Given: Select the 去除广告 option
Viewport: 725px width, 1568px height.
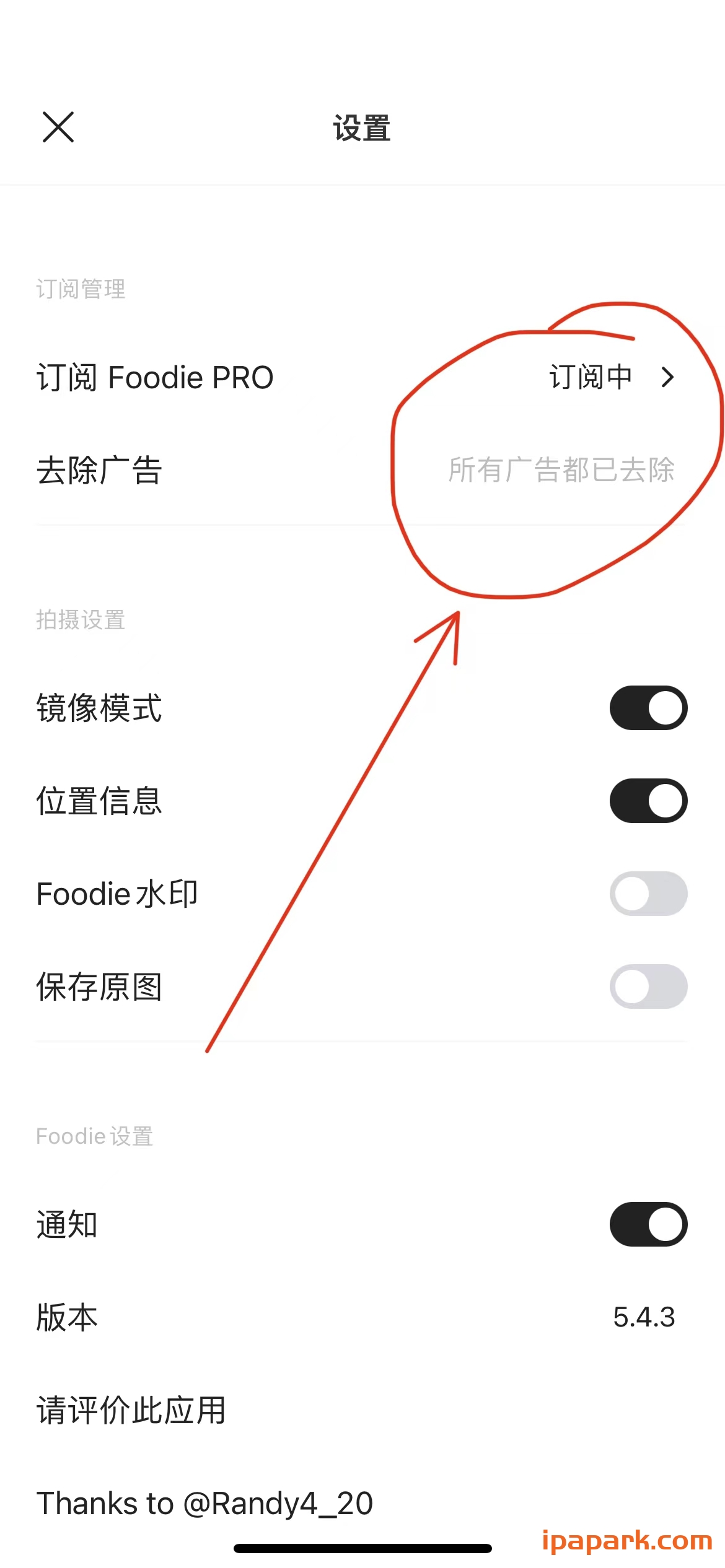Looking at the screenshot, I should tap(97, 471).
